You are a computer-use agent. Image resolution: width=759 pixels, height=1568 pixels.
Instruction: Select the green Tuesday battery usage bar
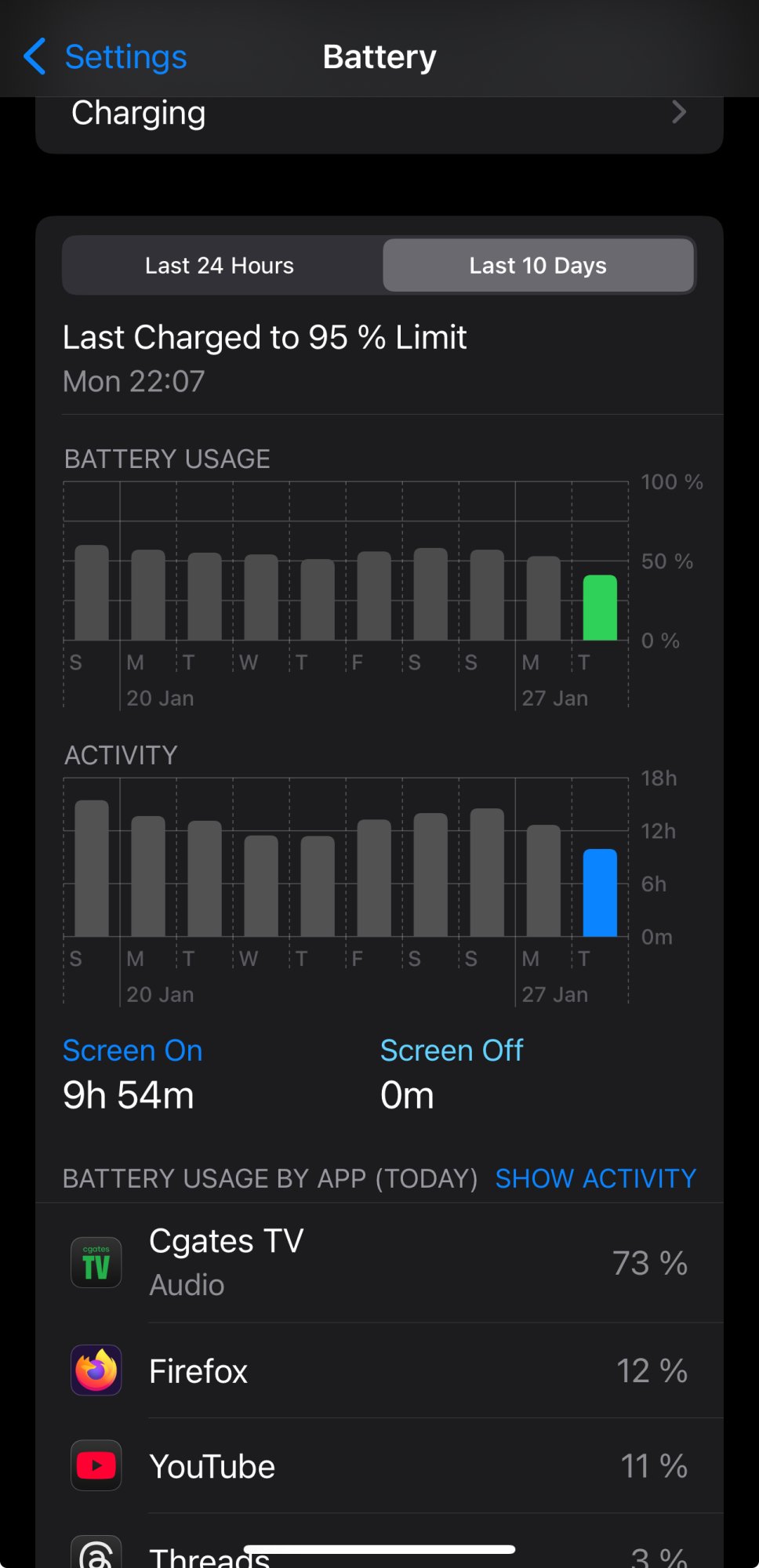pos(600,608)
